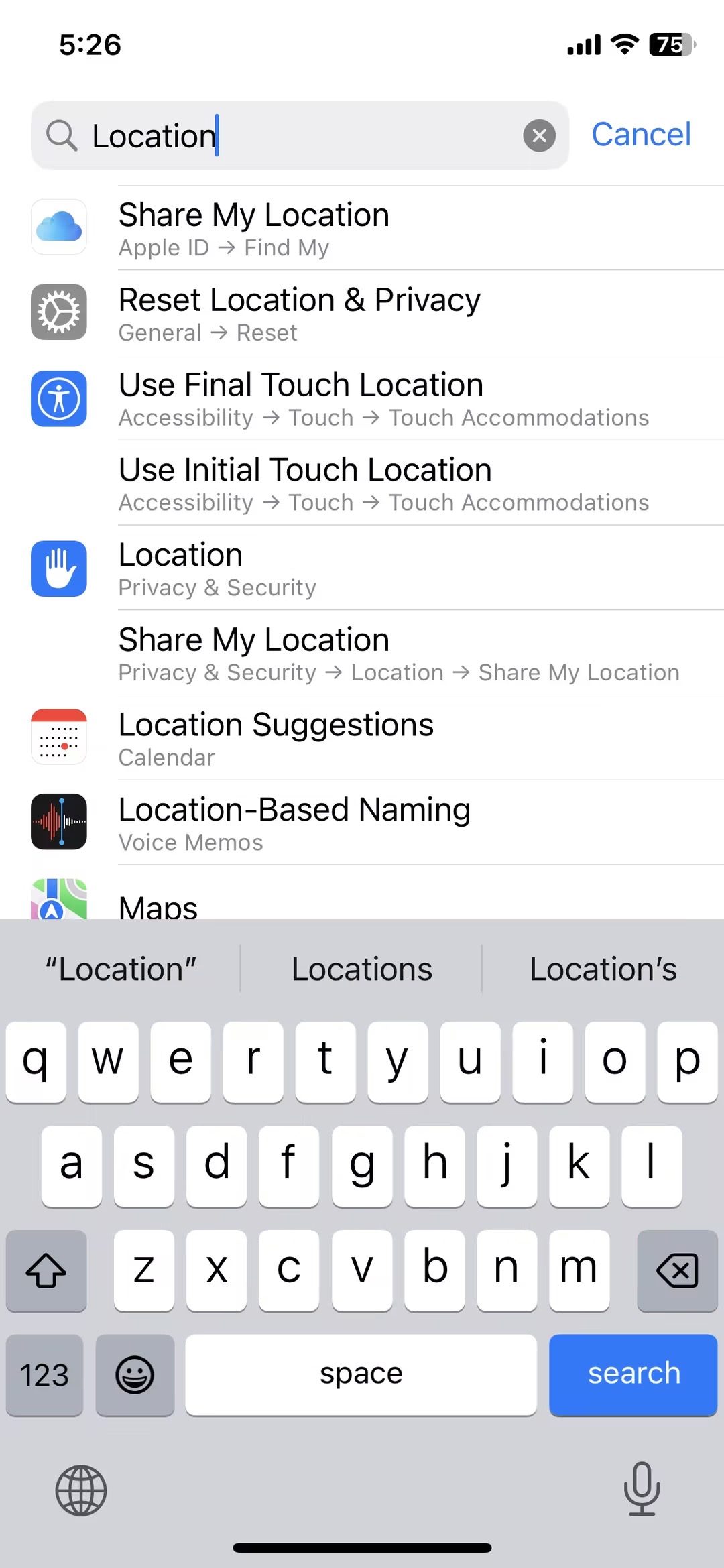Tap the Location search field

click(x=300, y=135)
